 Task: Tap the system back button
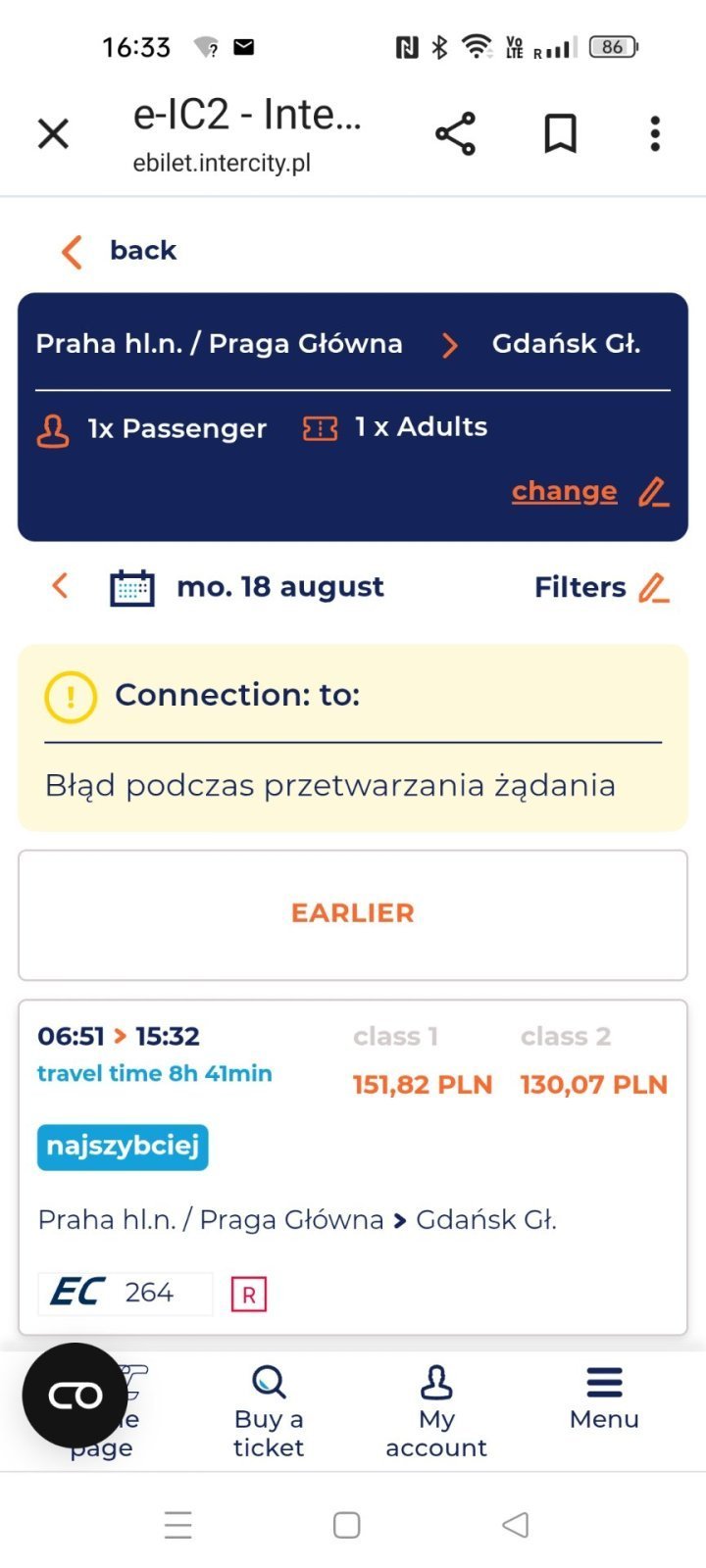click(x=515, y=1525)
